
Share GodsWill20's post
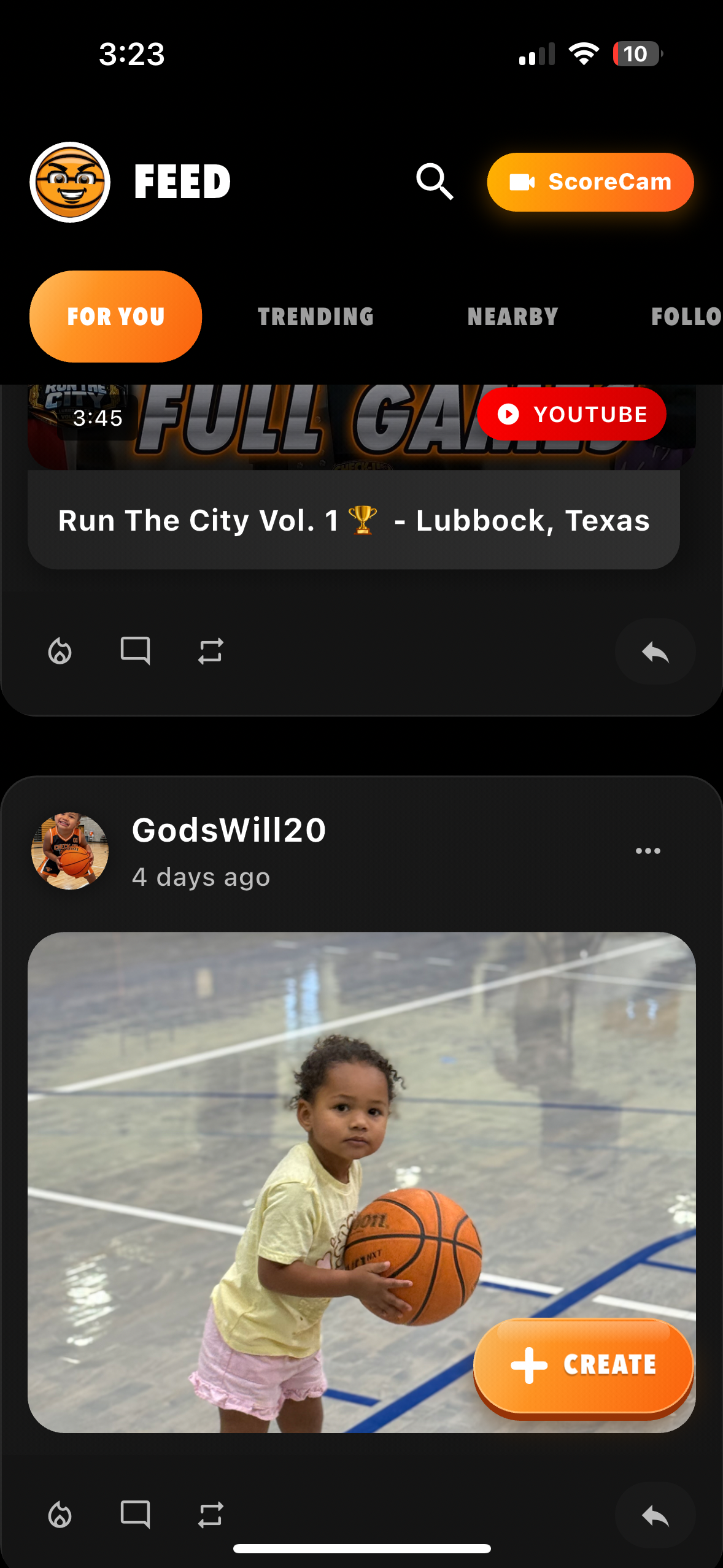point(655,1516)
